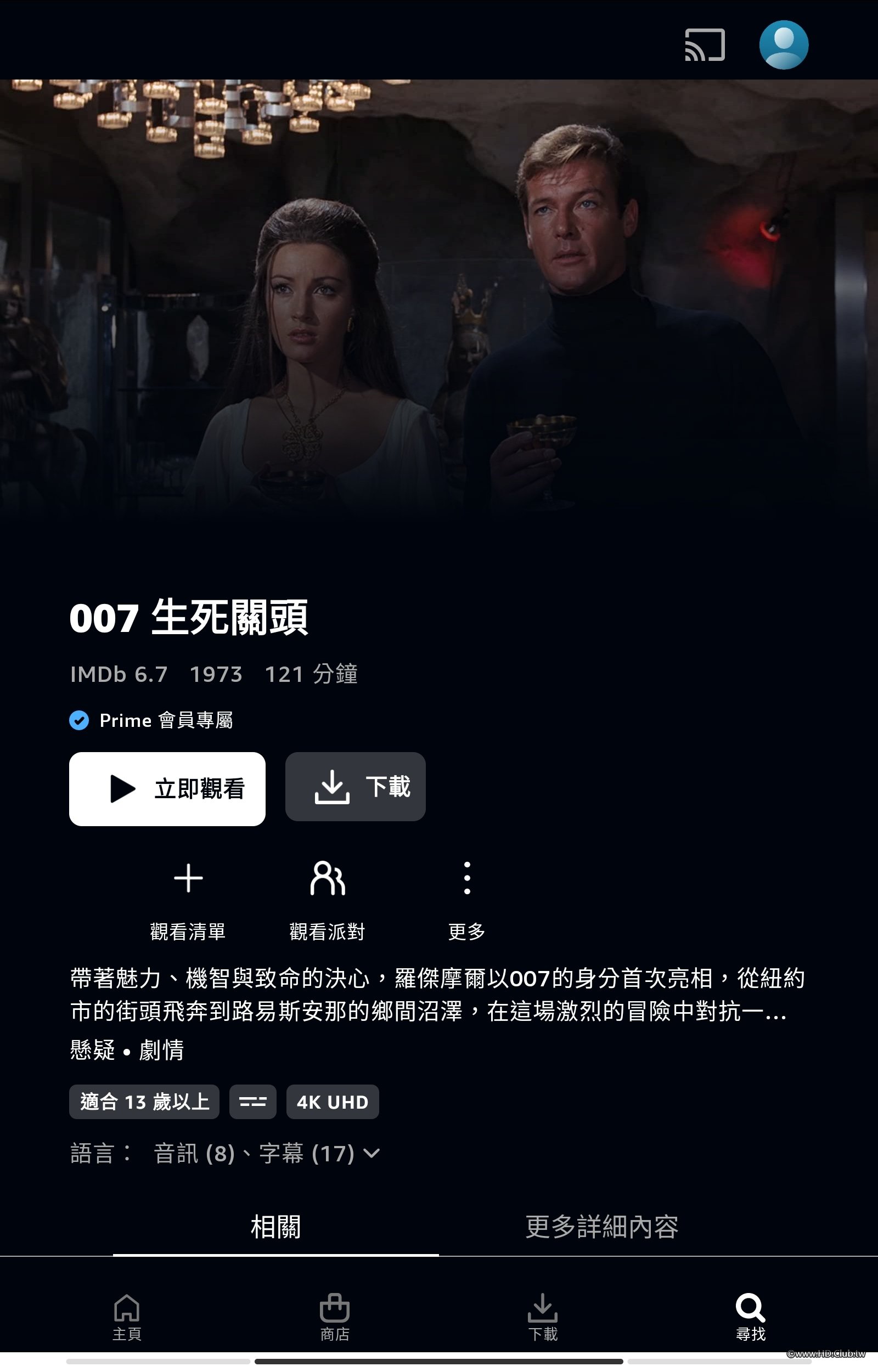Play the movie with 立即觀看

[167, 788]
